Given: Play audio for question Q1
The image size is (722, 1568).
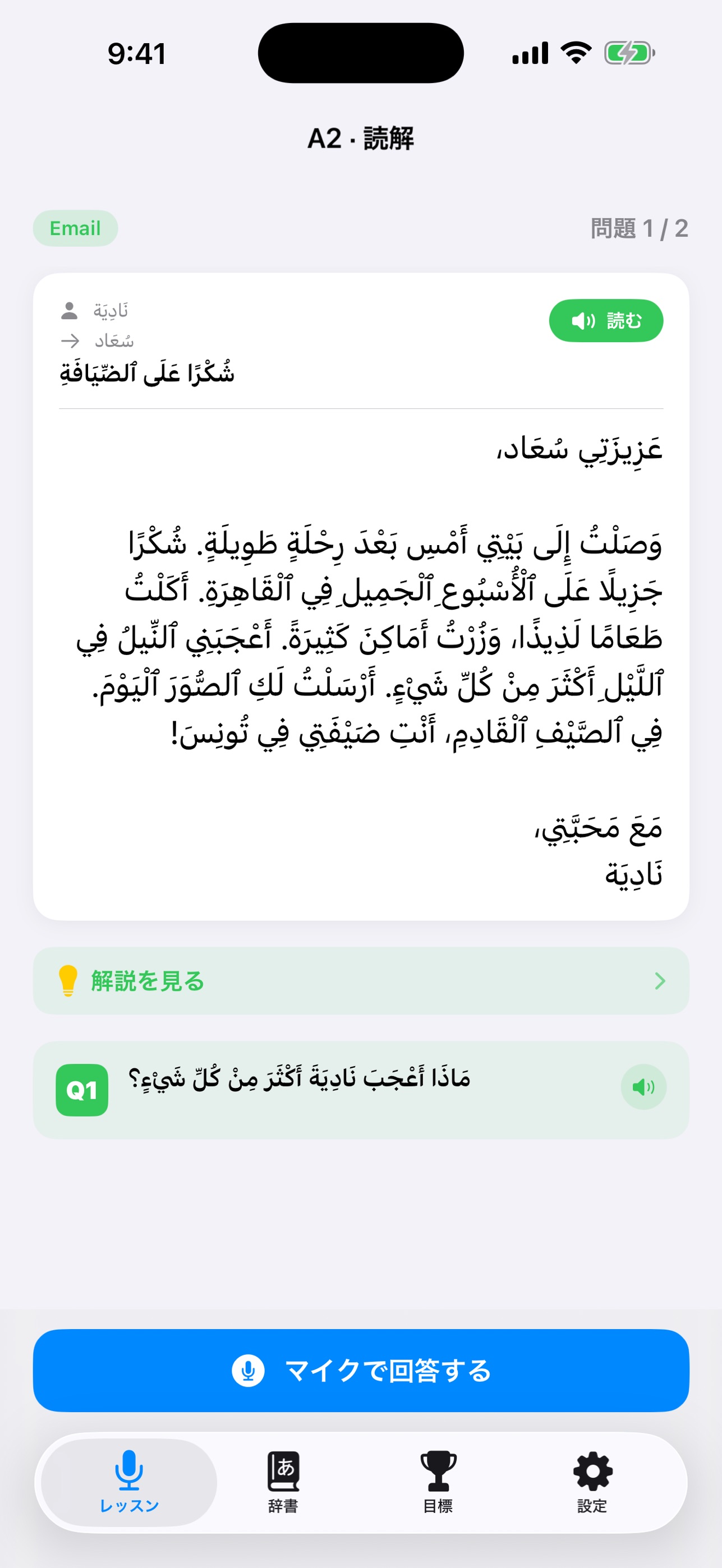Looking at the screenshot, I should coord(643,1086).
